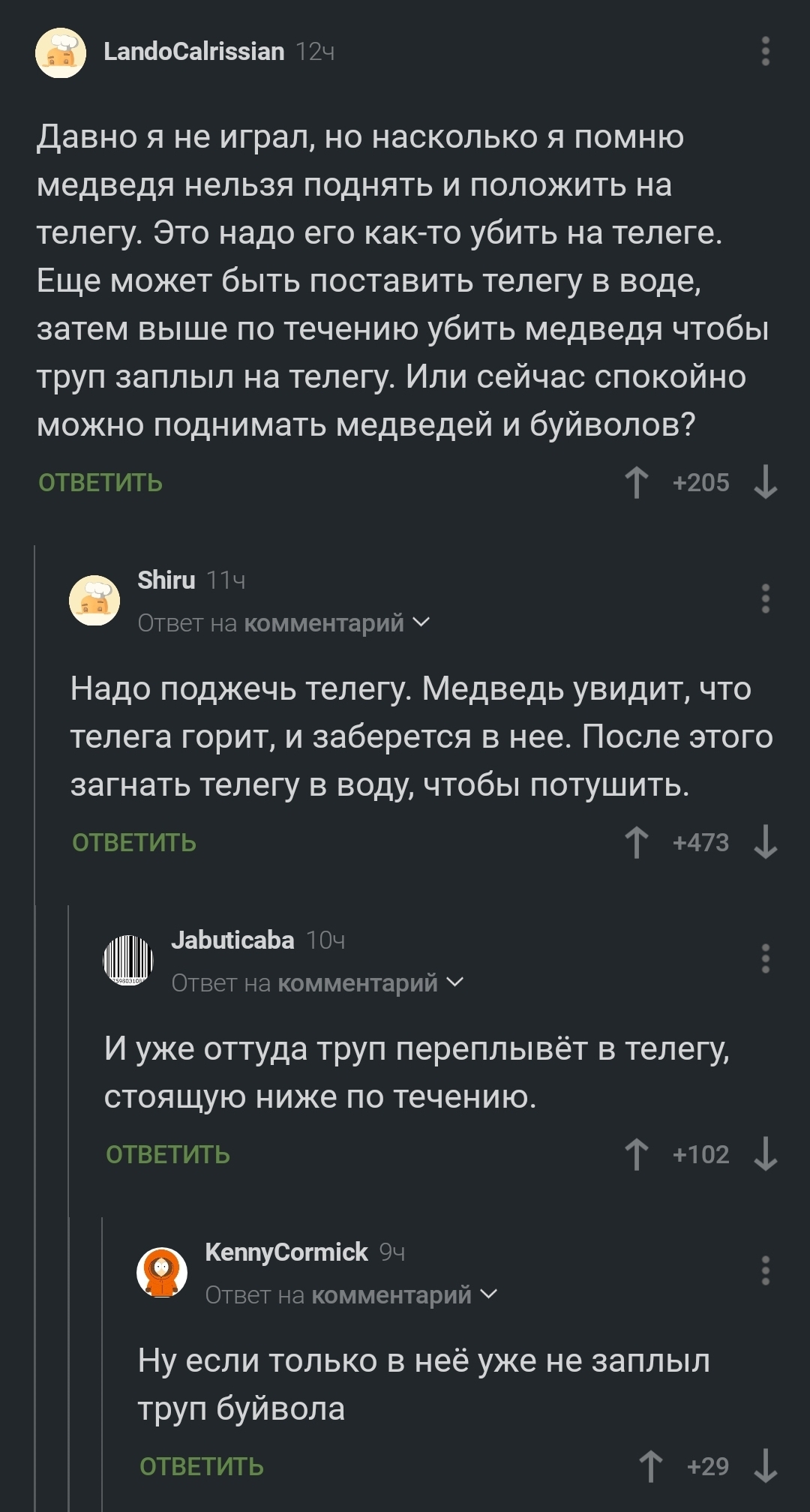Upvote KennyCormick's comment
810x1512 pixels.
651,1466
